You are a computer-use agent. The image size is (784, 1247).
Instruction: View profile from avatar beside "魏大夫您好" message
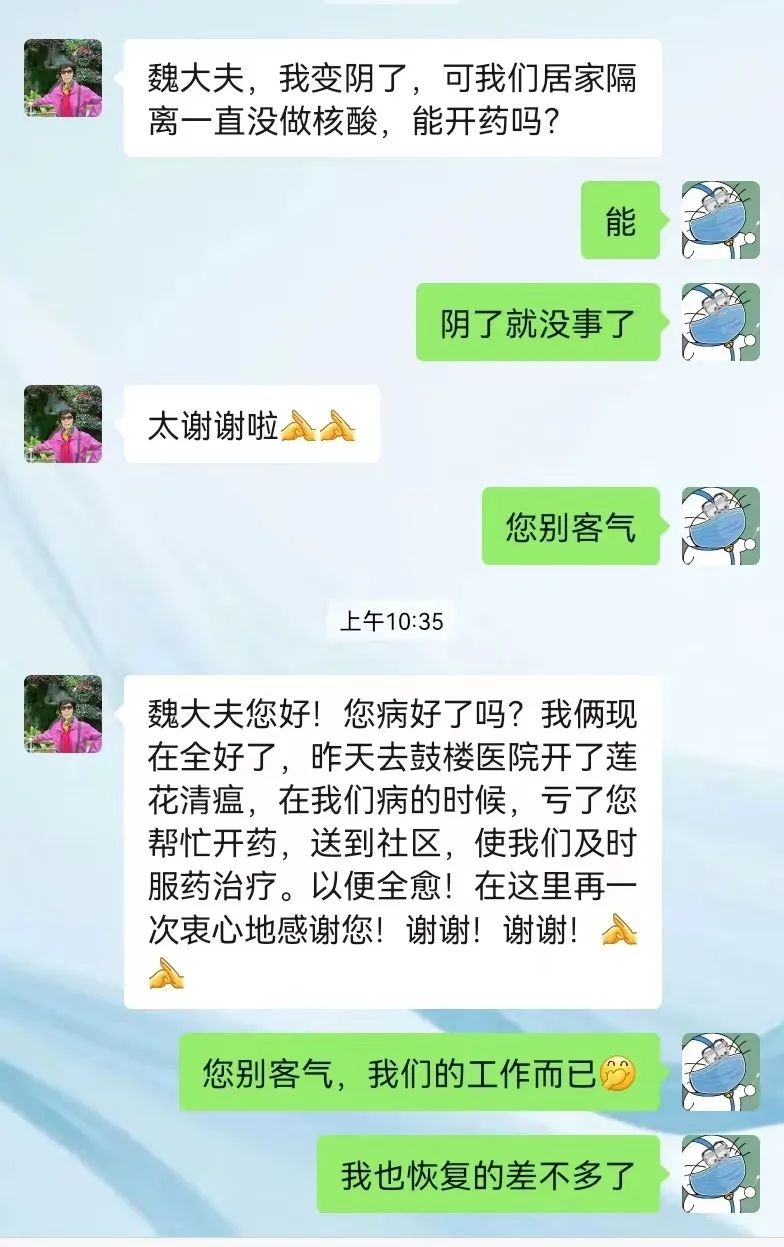tap(63, 714)
